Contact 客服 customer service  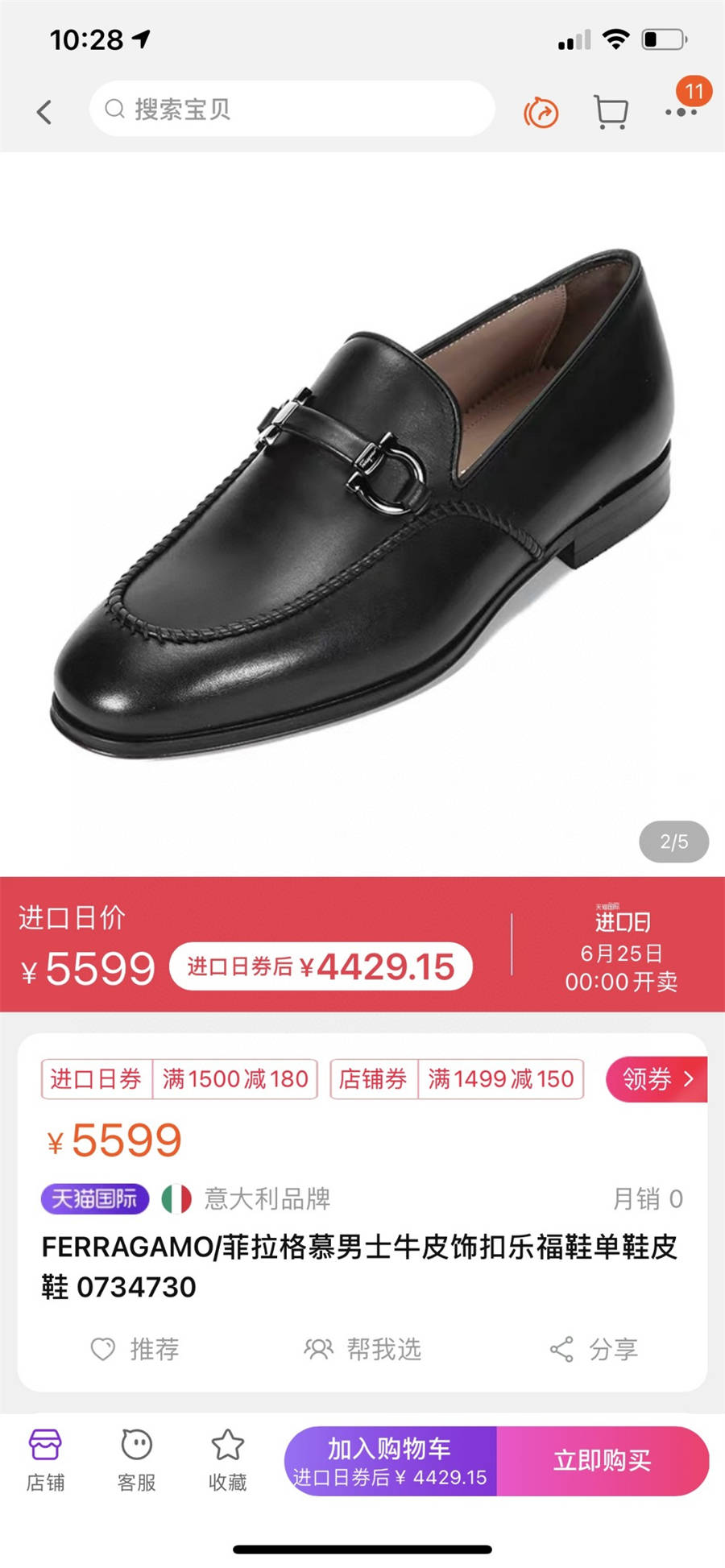[x=136, y=1460]
